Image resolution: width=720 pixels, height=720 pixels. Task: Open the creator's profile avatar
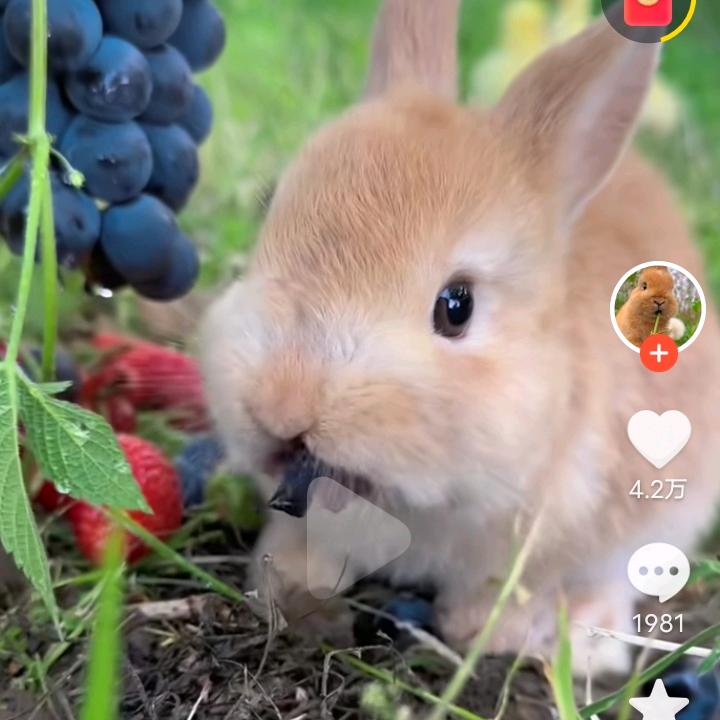click(657, 305)
